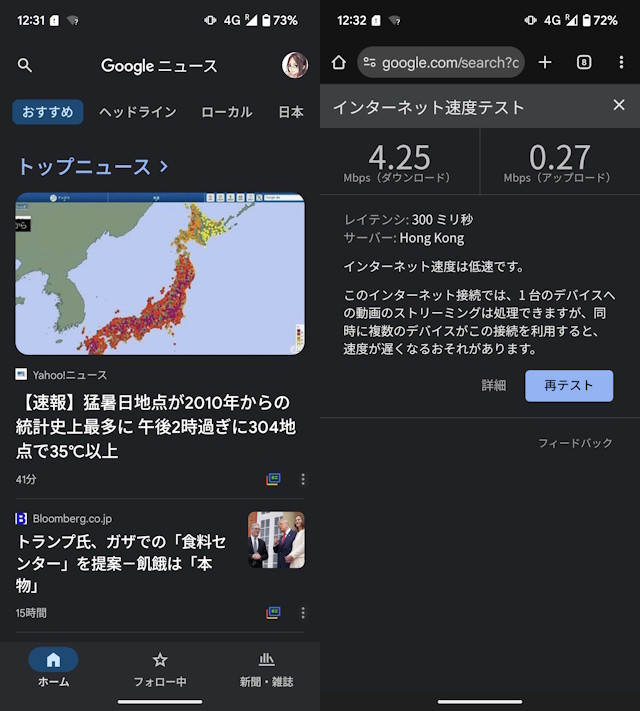This screenshot has width=640, height=711.
Task: Open the Bloomberg トランプ氏 article
Action: pyautogui.click(x=121, y=563)
